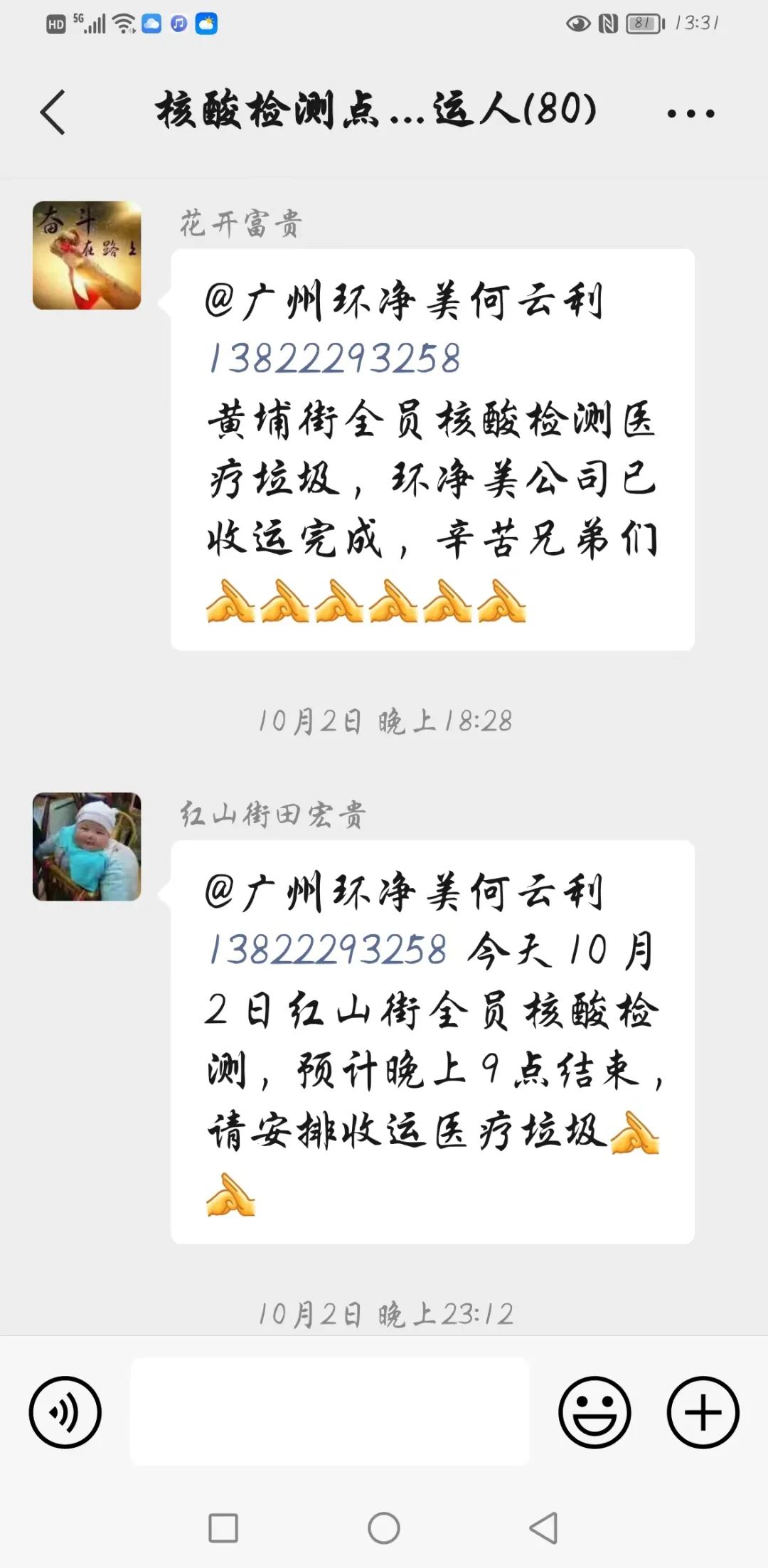The width and height of the screenshot is (768, 1568).
Task: Tap the phone number in 红山街田宏贵's message
Action: click(328, 949)
